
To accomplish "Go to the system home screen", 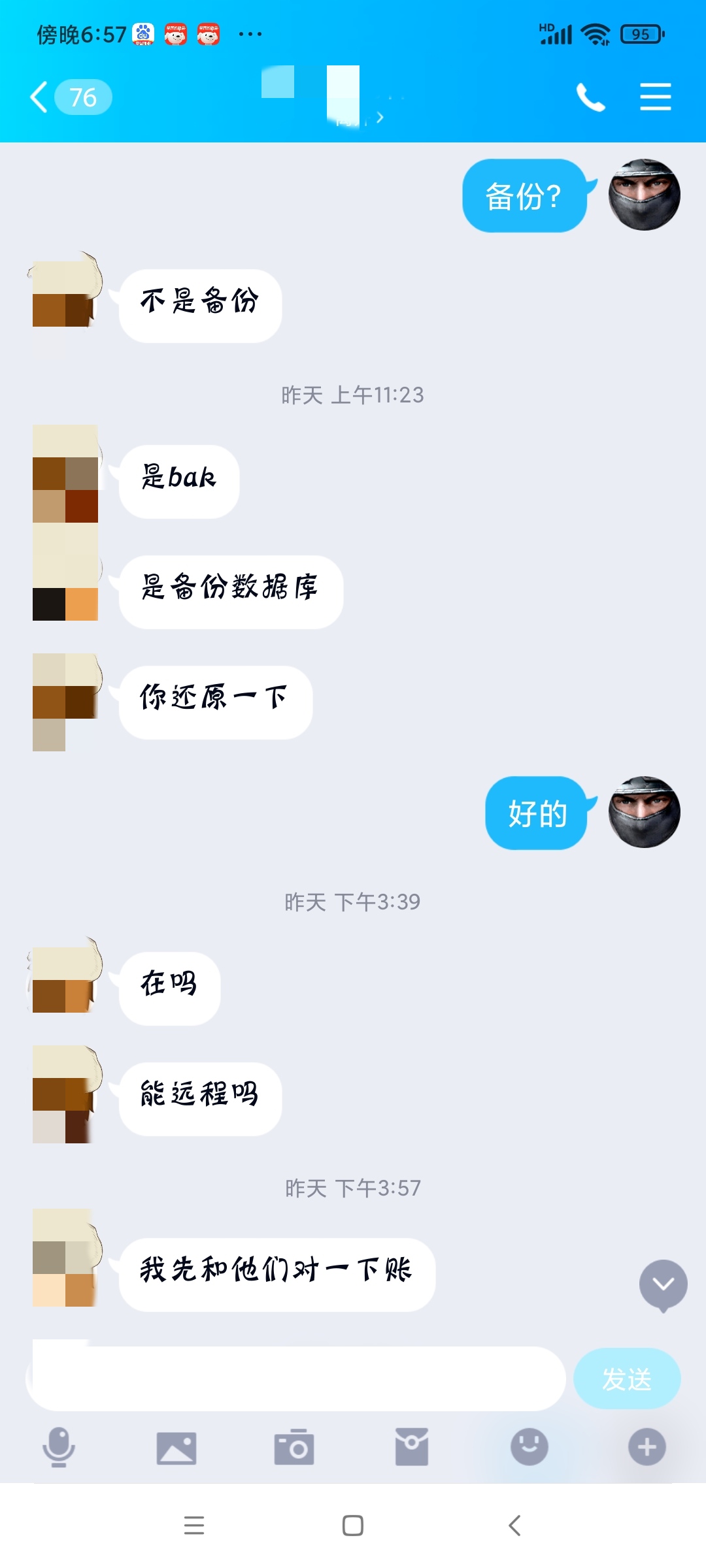I will (353, 1526).
